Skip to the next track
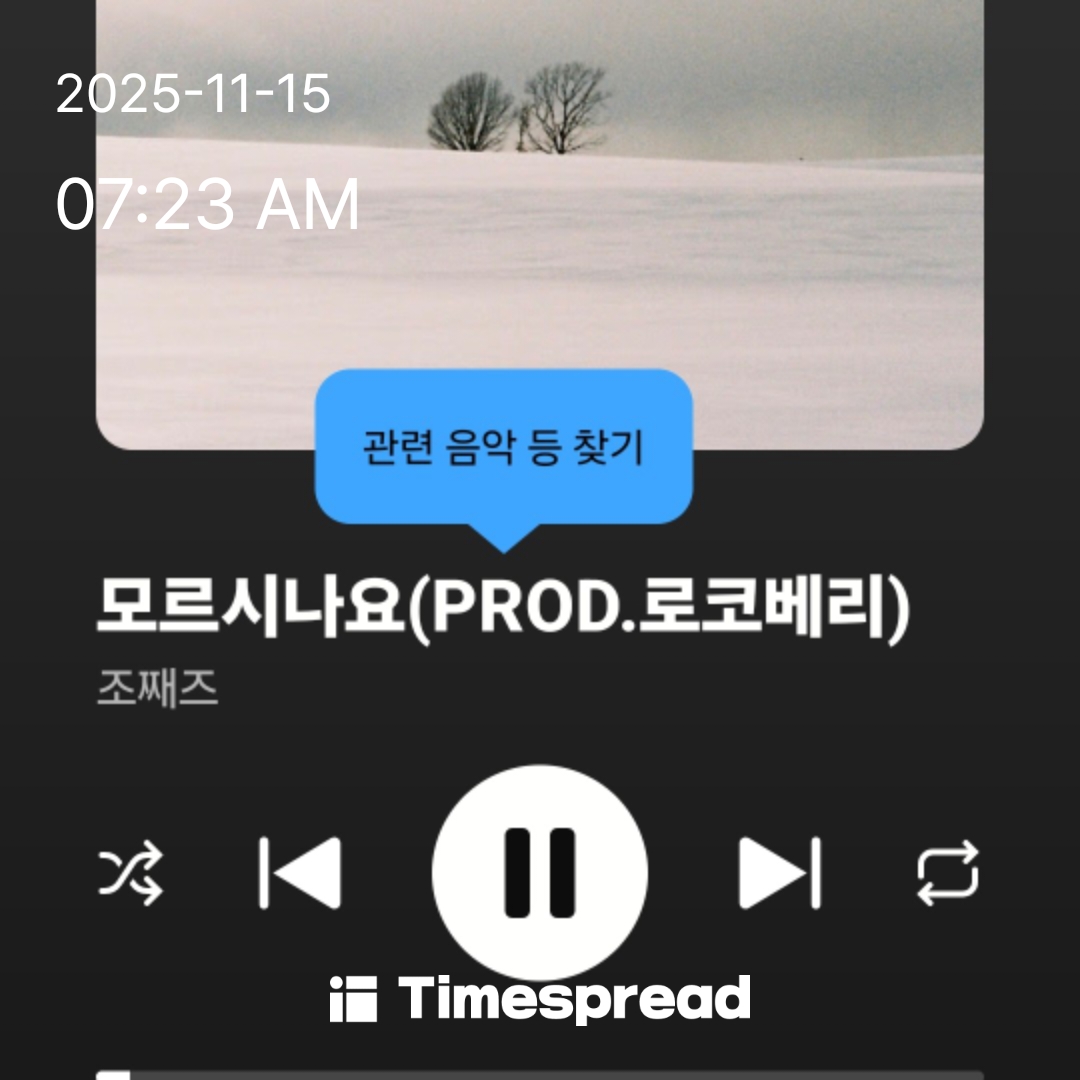The height and width of the screenshot is (1080, 1080). click(780, 873)
